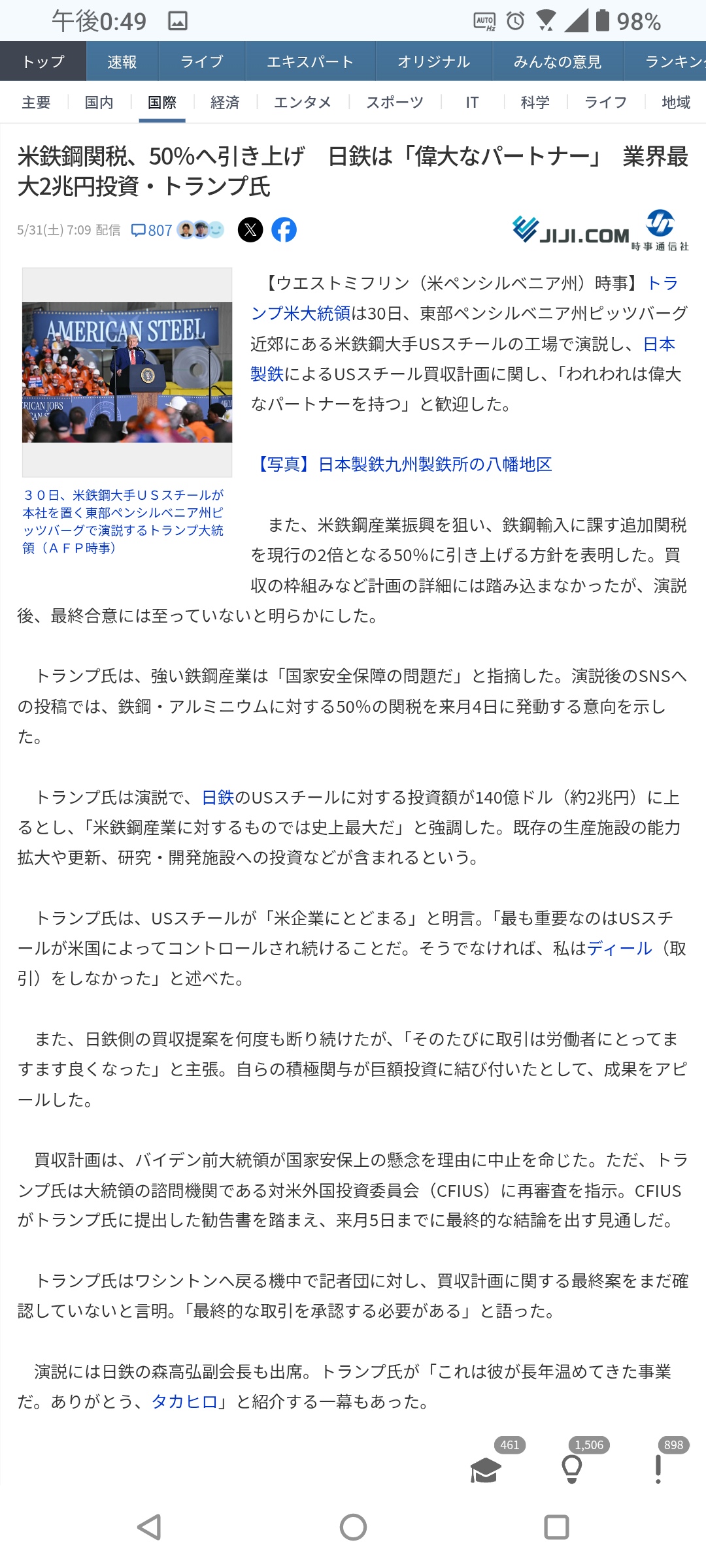This screenshot has height=1568, width=706.
Task: Tap the ディール keyword link
Action: (619, 948)
